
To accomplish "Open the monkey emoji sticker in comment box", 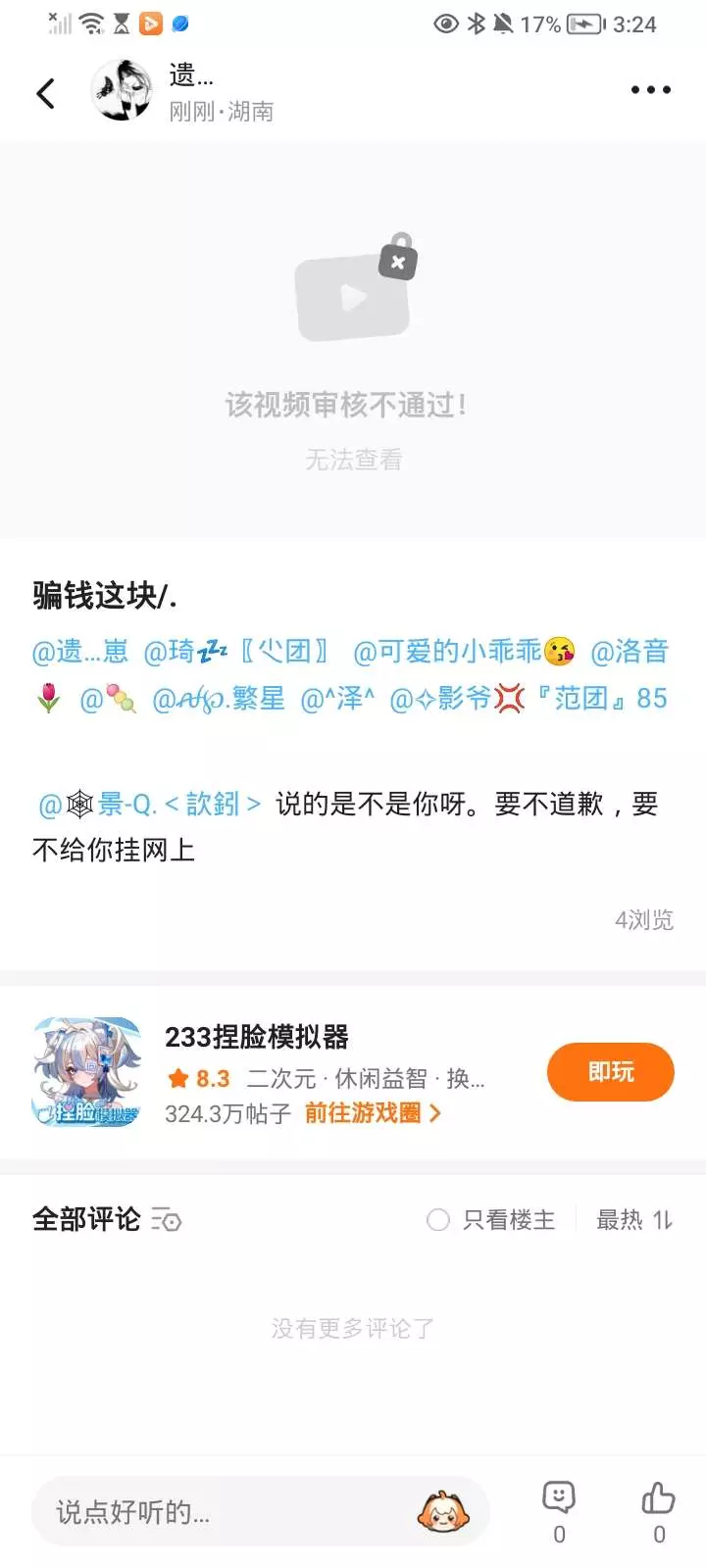I will pyautogui.click(x=443, y=1512).
